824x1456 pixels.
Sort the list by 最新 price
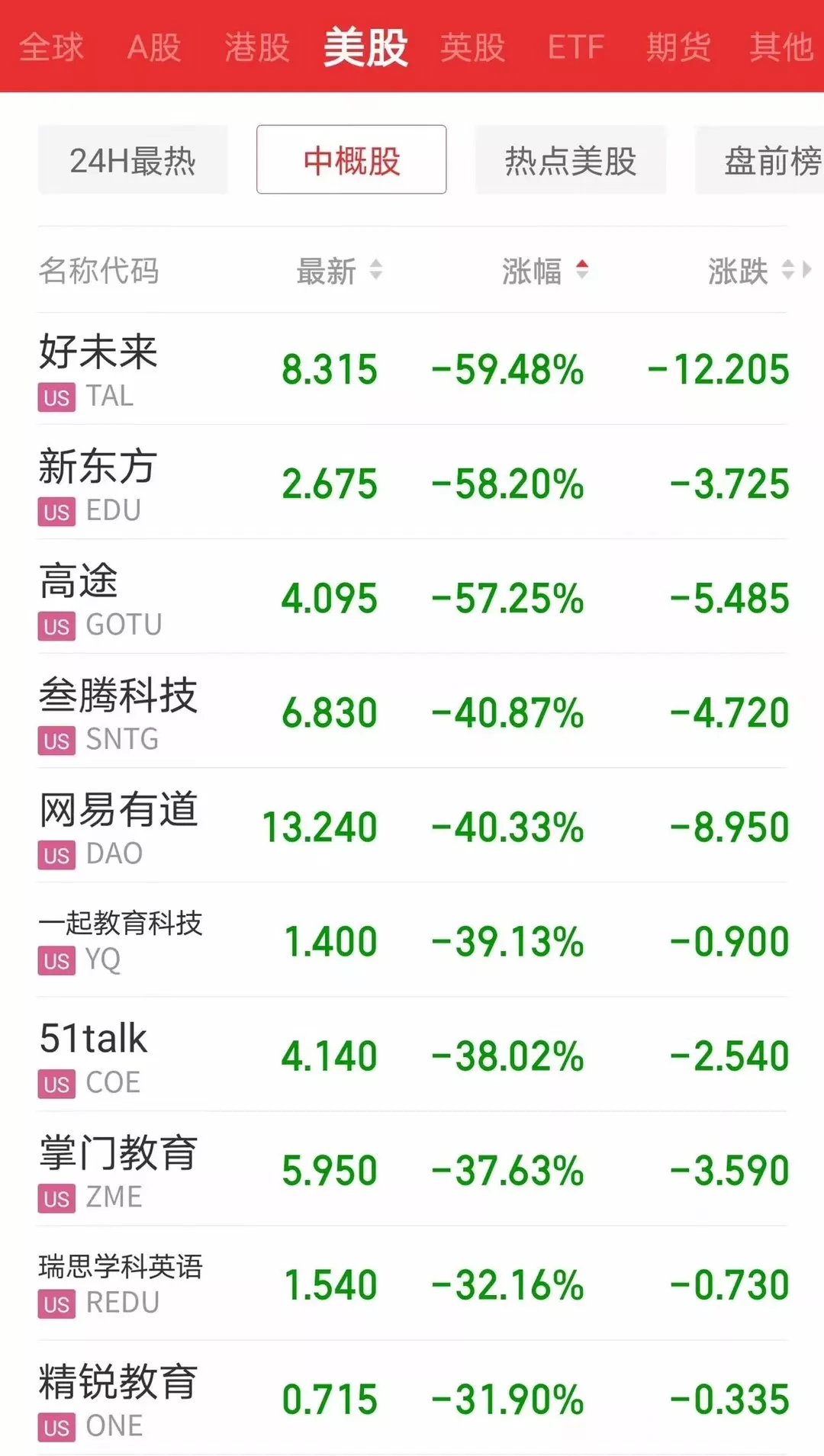click(x=340, y=271)
